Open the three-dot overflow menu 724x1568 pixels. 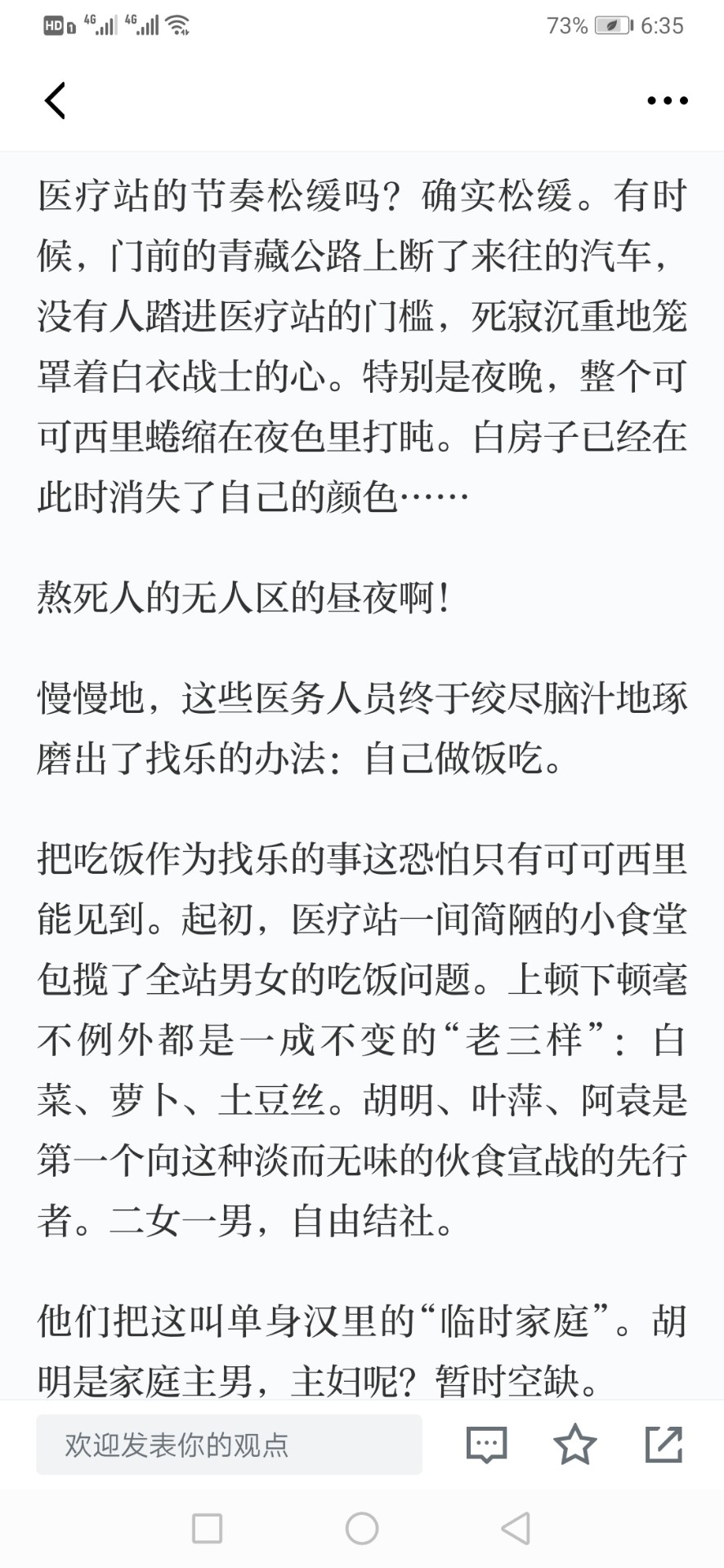[668, 100]
